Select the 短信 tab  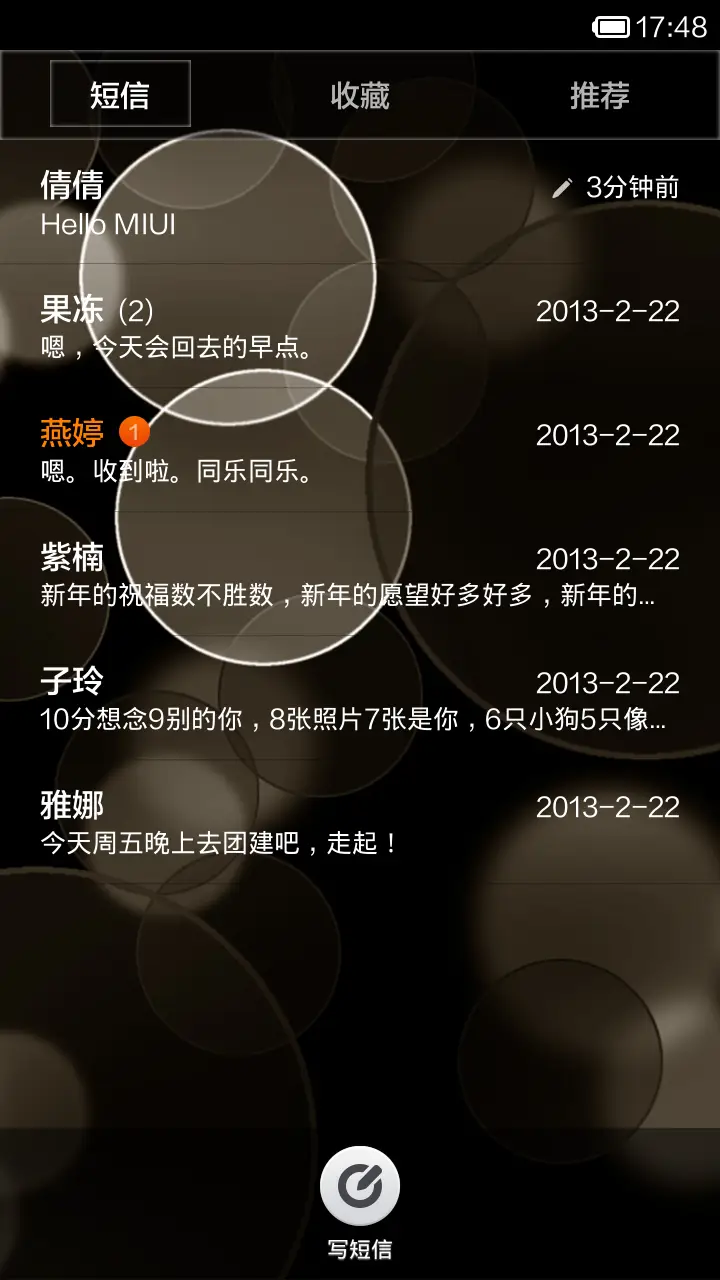coord(119,94)
